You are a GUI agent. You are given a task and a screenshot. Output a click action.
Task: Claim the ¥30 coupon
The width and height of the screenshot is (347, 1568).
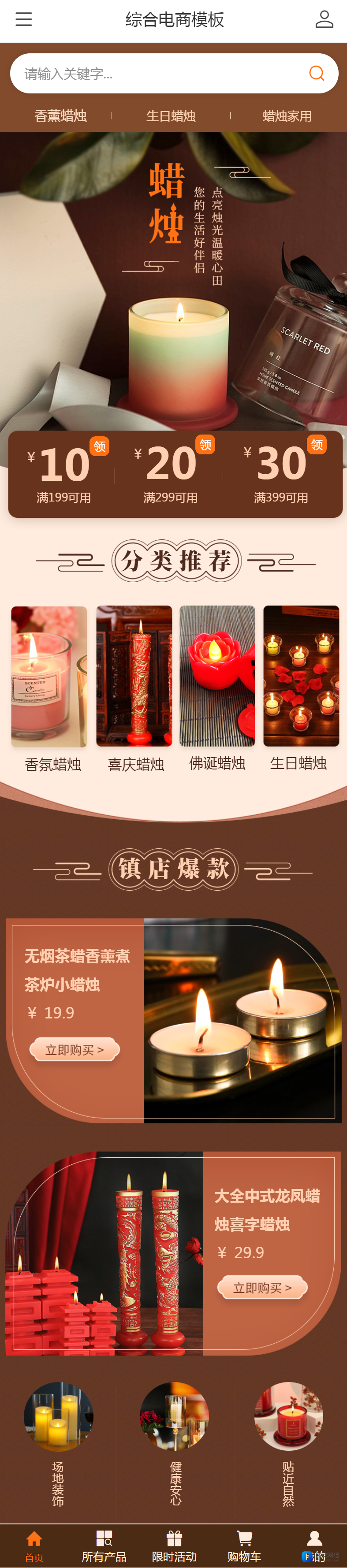(317, 444)
